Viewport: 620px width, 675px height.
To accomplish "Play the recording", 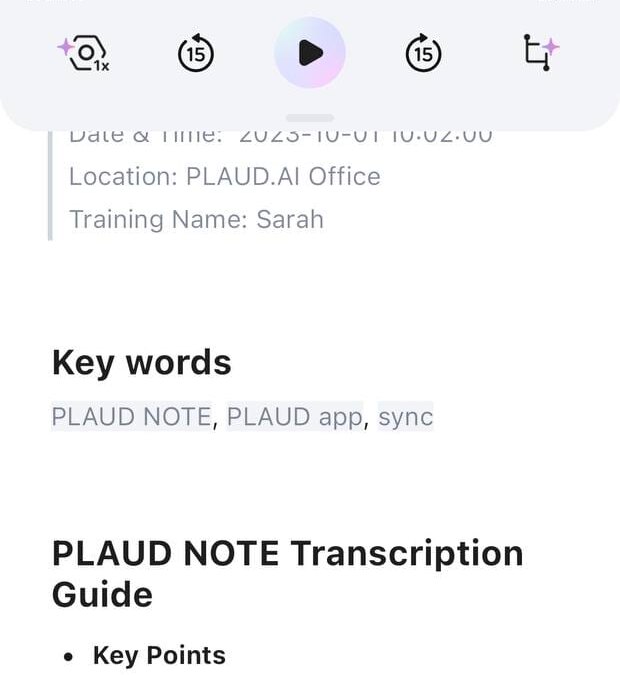I will point(310,53).
